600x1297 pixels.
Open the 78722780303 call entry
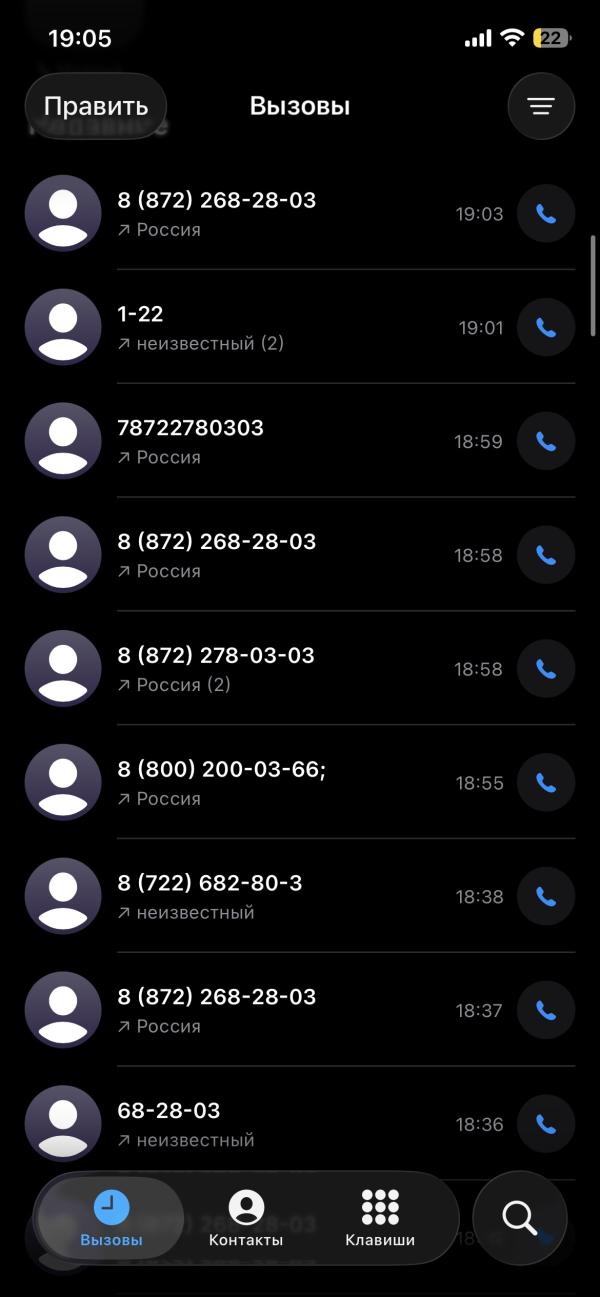pyautogui.click(x=300, y=441)
